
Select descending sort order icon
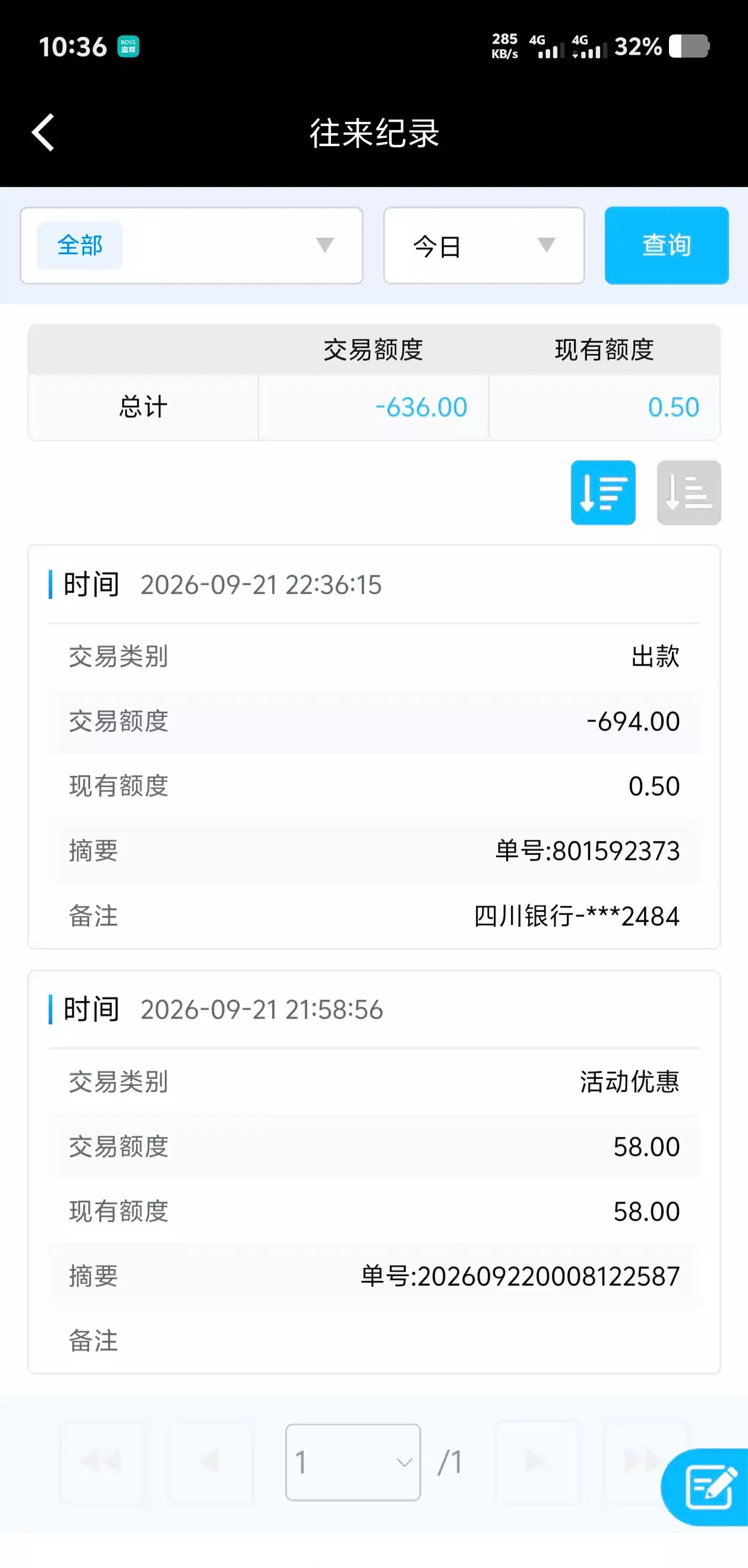(603, 493)
